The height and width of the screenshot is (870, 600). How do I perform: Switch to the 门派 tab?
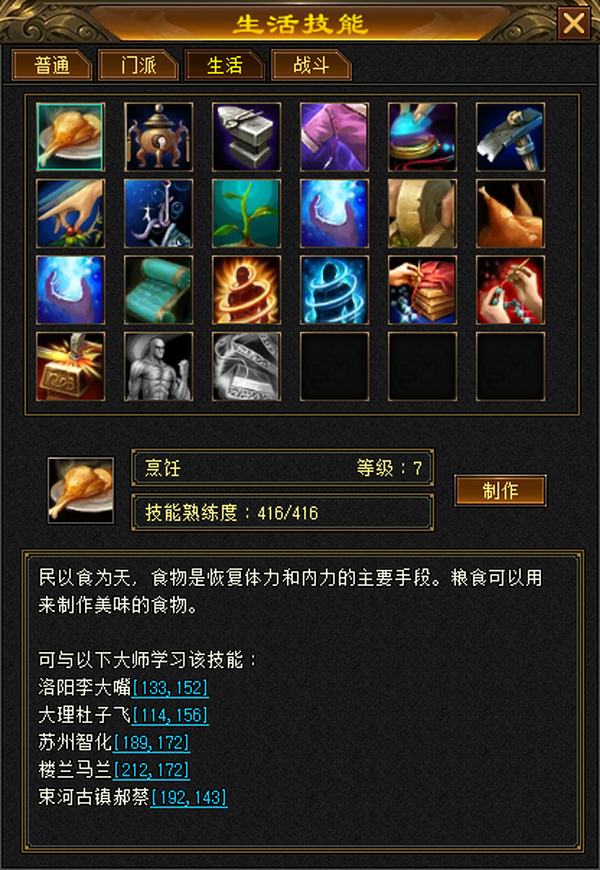138,65
